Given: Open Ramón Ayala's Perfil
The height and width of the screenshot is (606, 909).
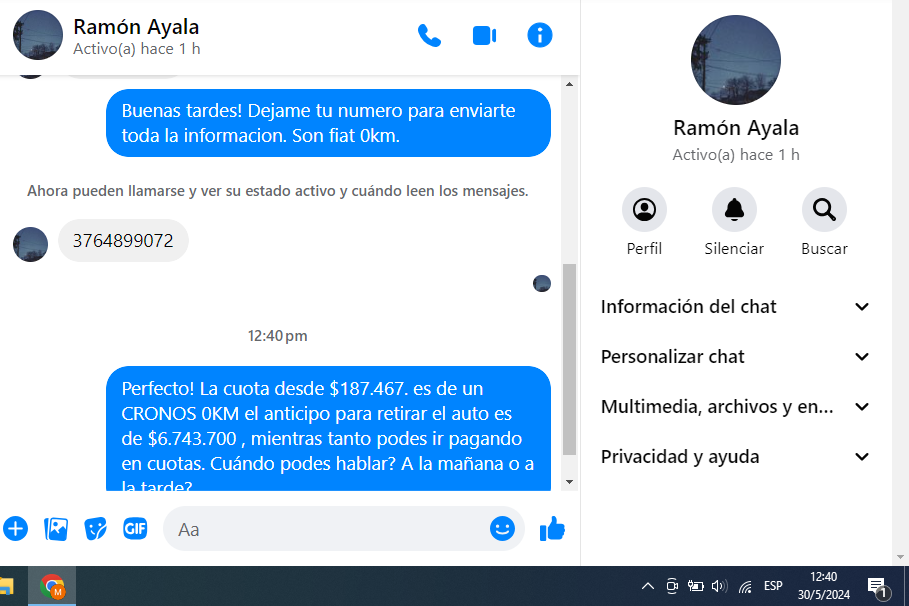Looking at the screenshot, I should pos(644,210).
